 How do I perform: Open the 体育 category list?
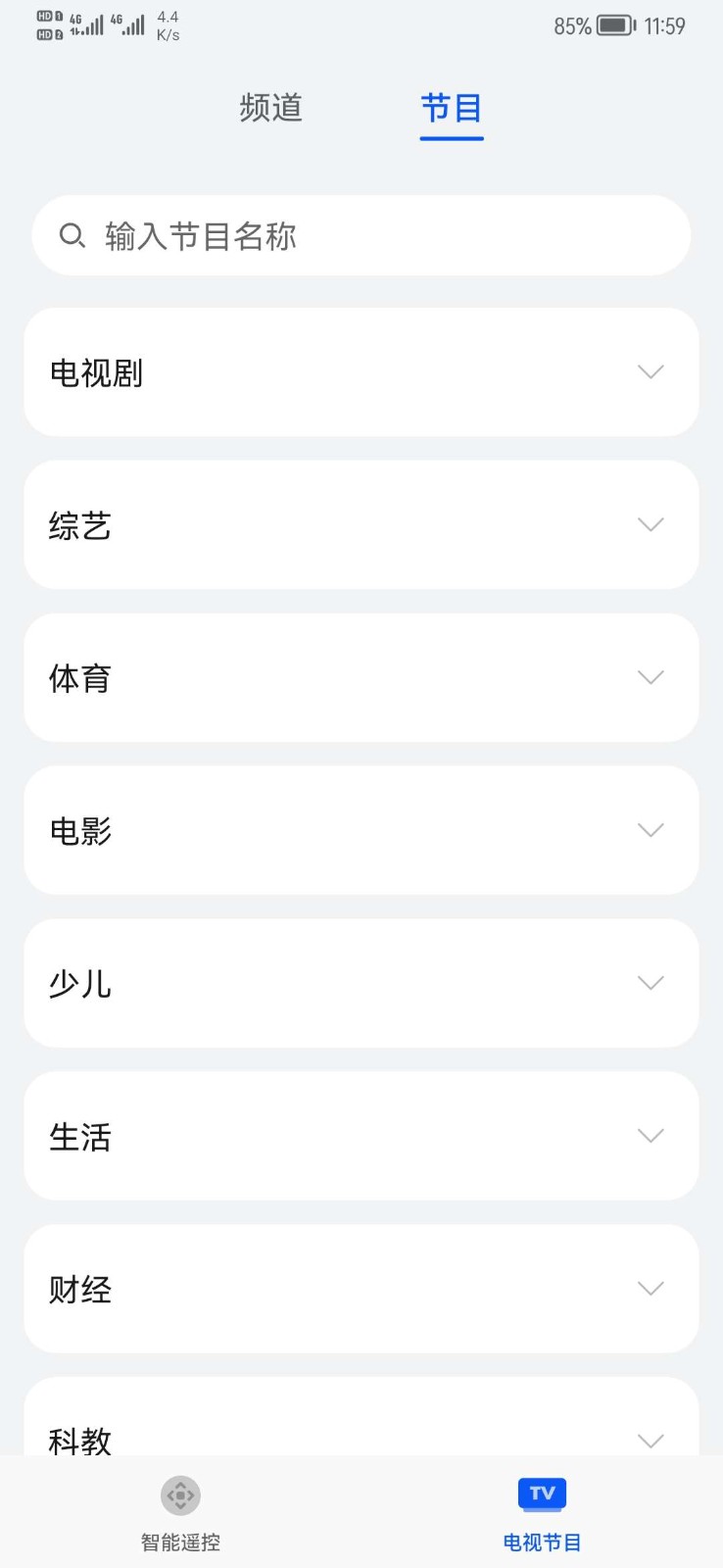(361, 678)
